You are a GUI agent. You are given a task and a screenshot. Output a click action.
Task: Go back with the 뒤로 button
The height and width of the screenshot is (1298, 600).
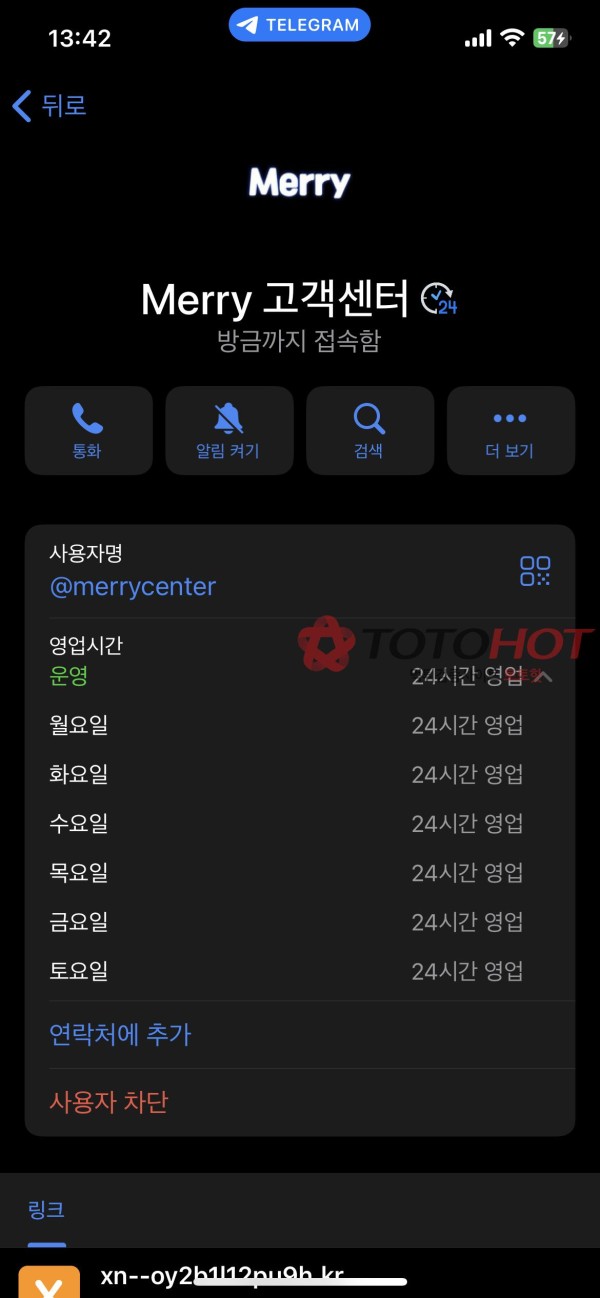pos(50,106)
